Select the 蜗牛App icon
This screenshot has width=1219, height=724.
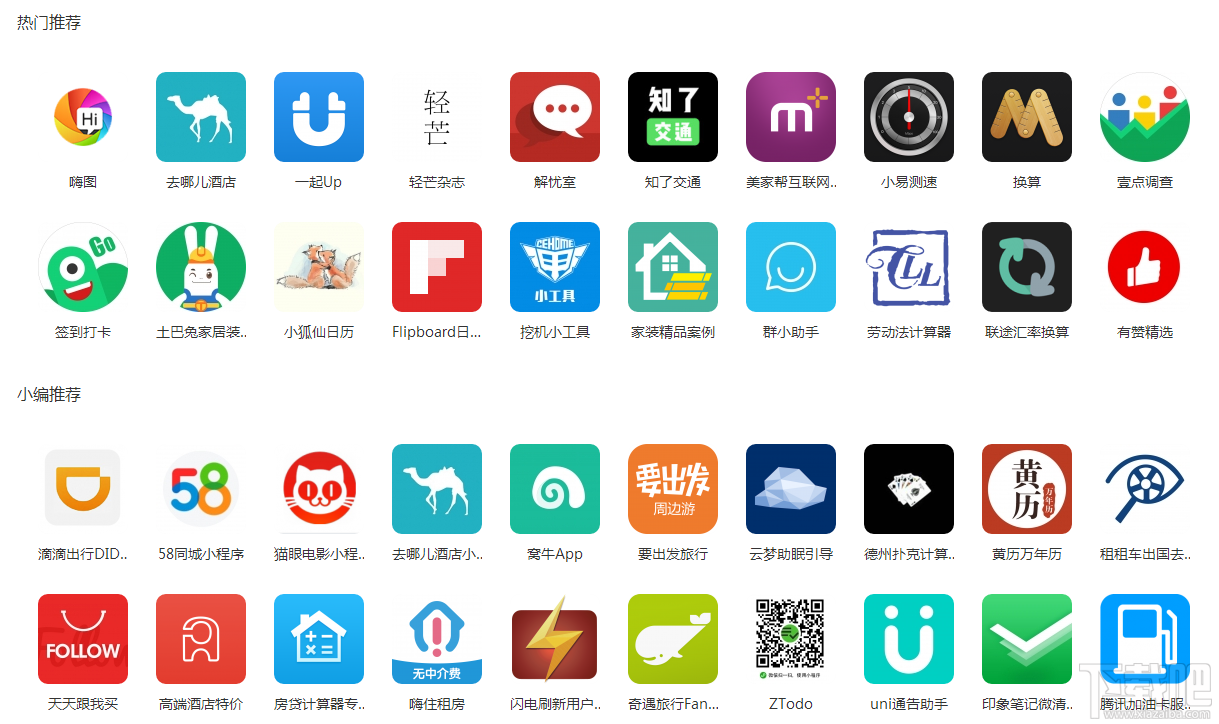pyautogui.click(x=555, y=489)
